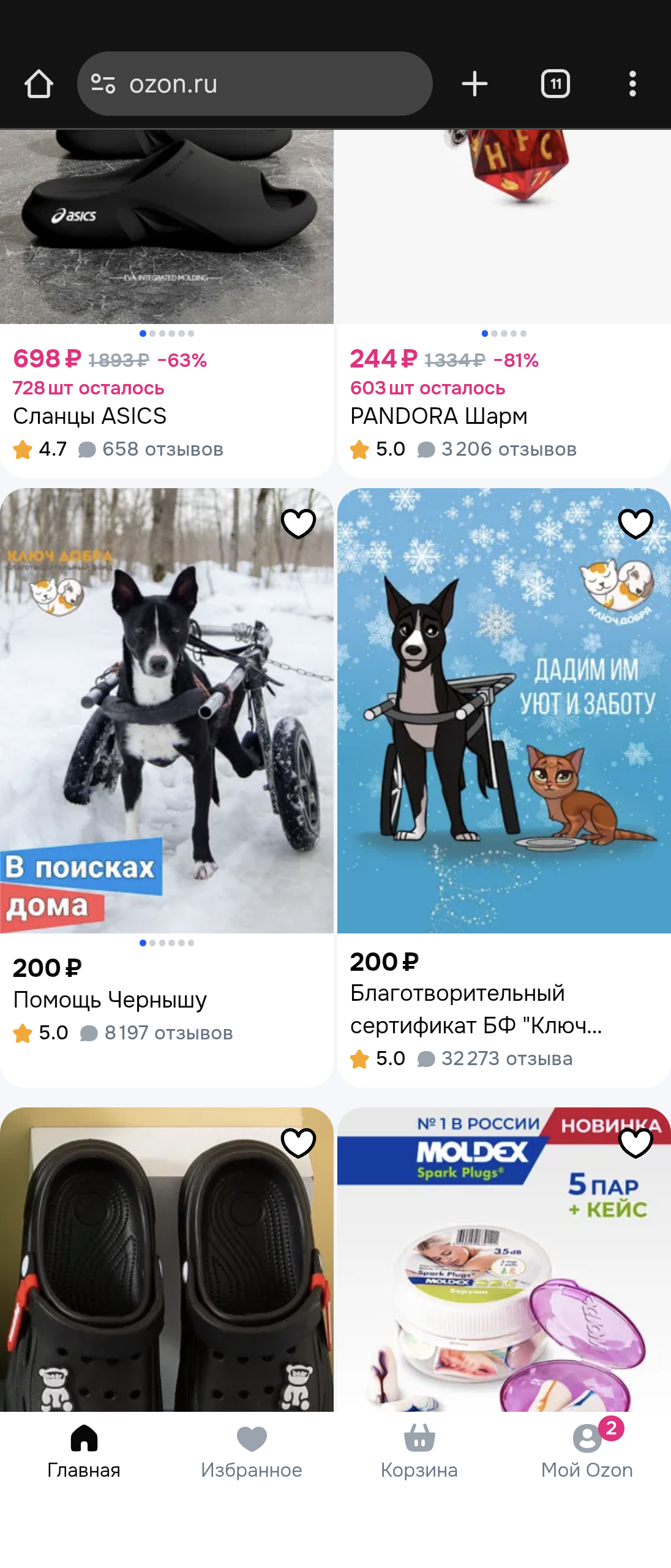Screen dimensions: 671x1568
Task: Open a new browser tab
Action: [474, 84]
